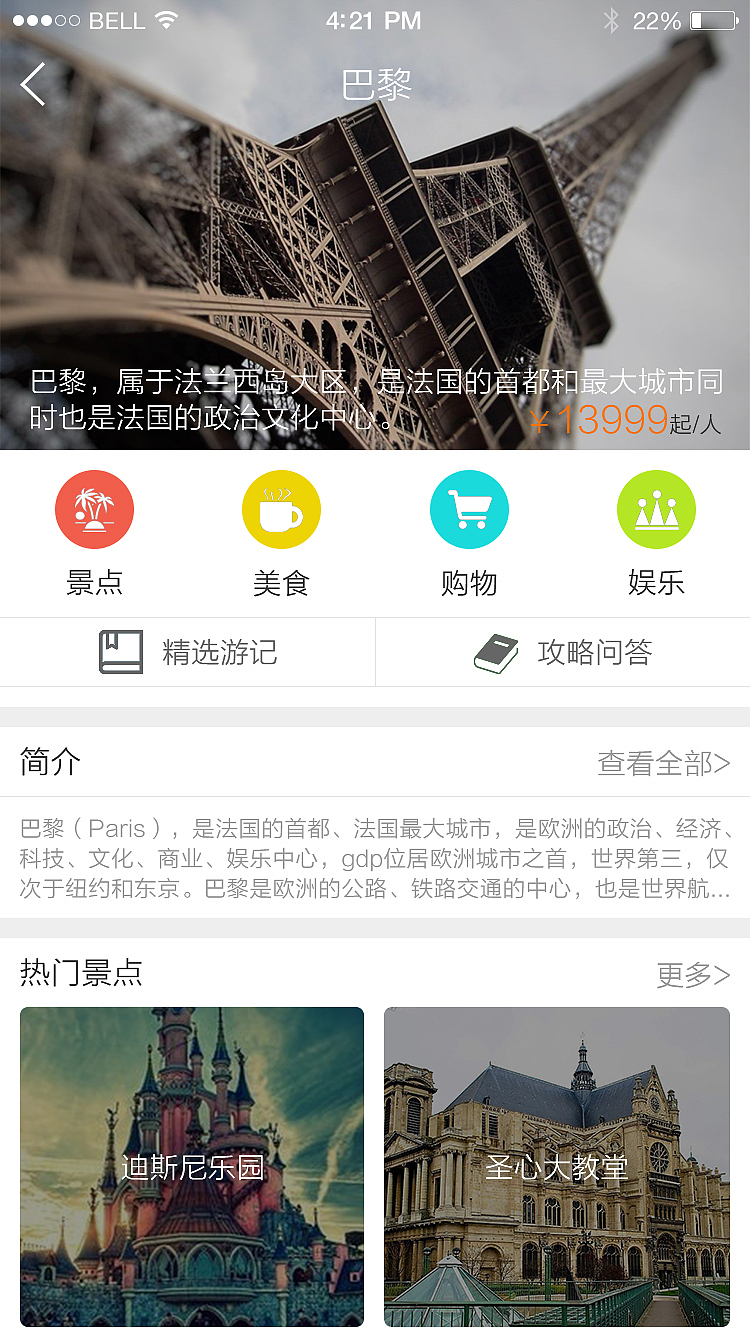This screenshot has height=1334, width=750.
Task: Open the 圣心大教堂 attraction card
Action: click(557, 1166)
